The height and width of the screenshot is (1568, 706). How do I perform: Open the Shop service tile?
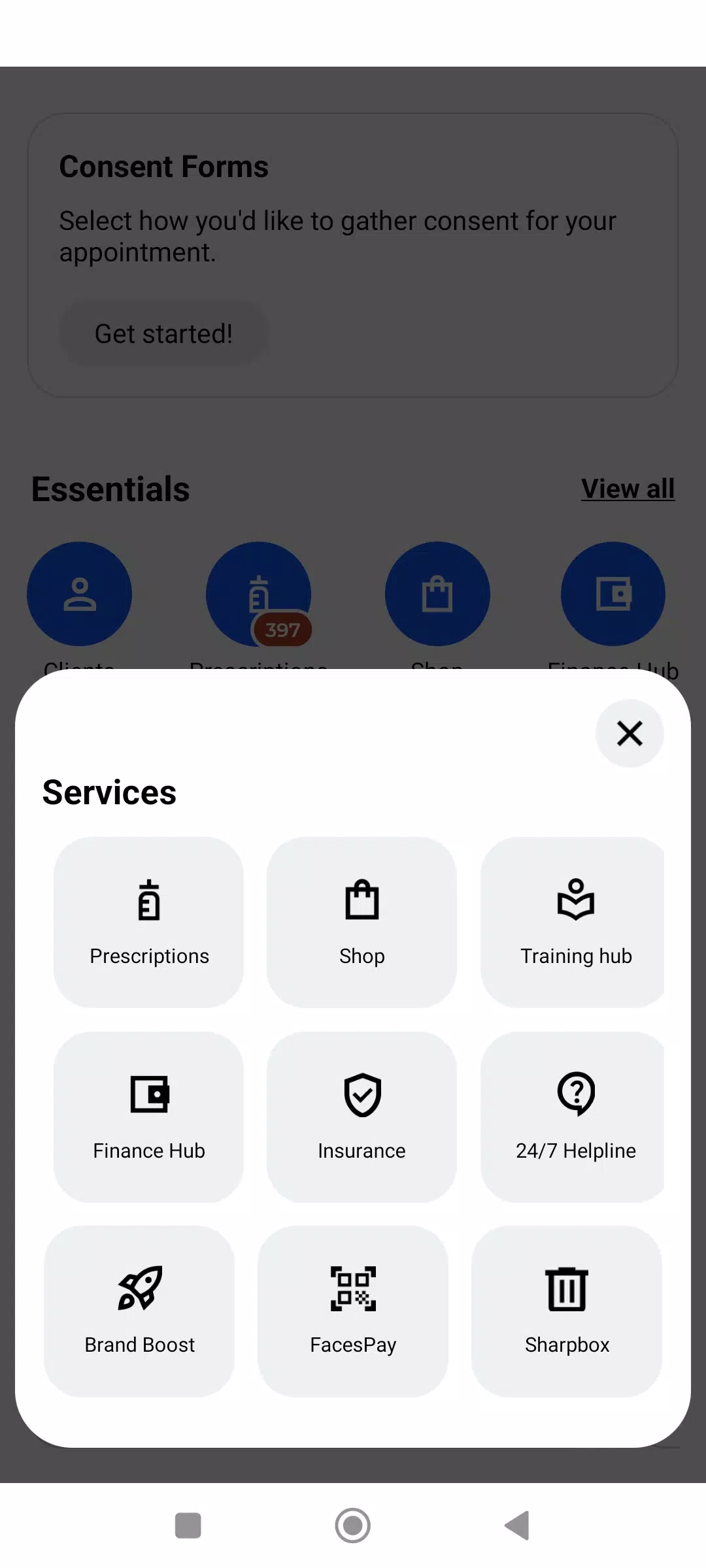[x=361, y=922]
